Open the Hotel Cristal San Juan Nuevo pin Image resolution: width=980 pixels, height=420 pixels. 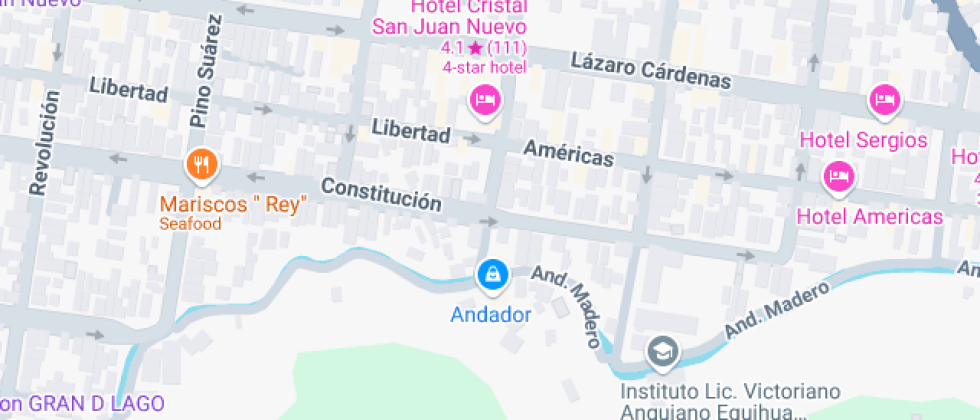[485, 100]
